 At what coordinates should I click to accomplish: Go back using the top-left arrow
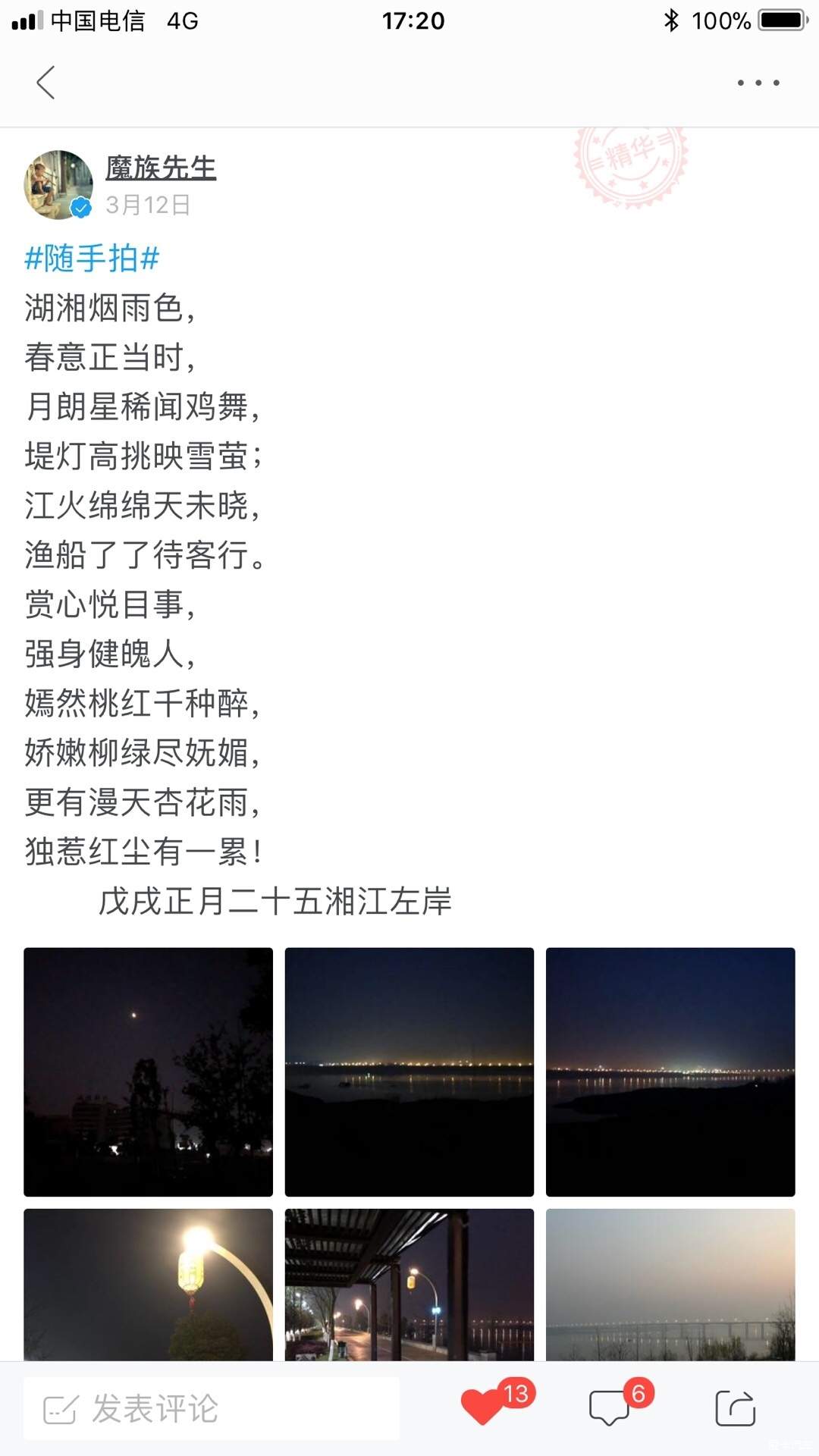pos(45,82)
